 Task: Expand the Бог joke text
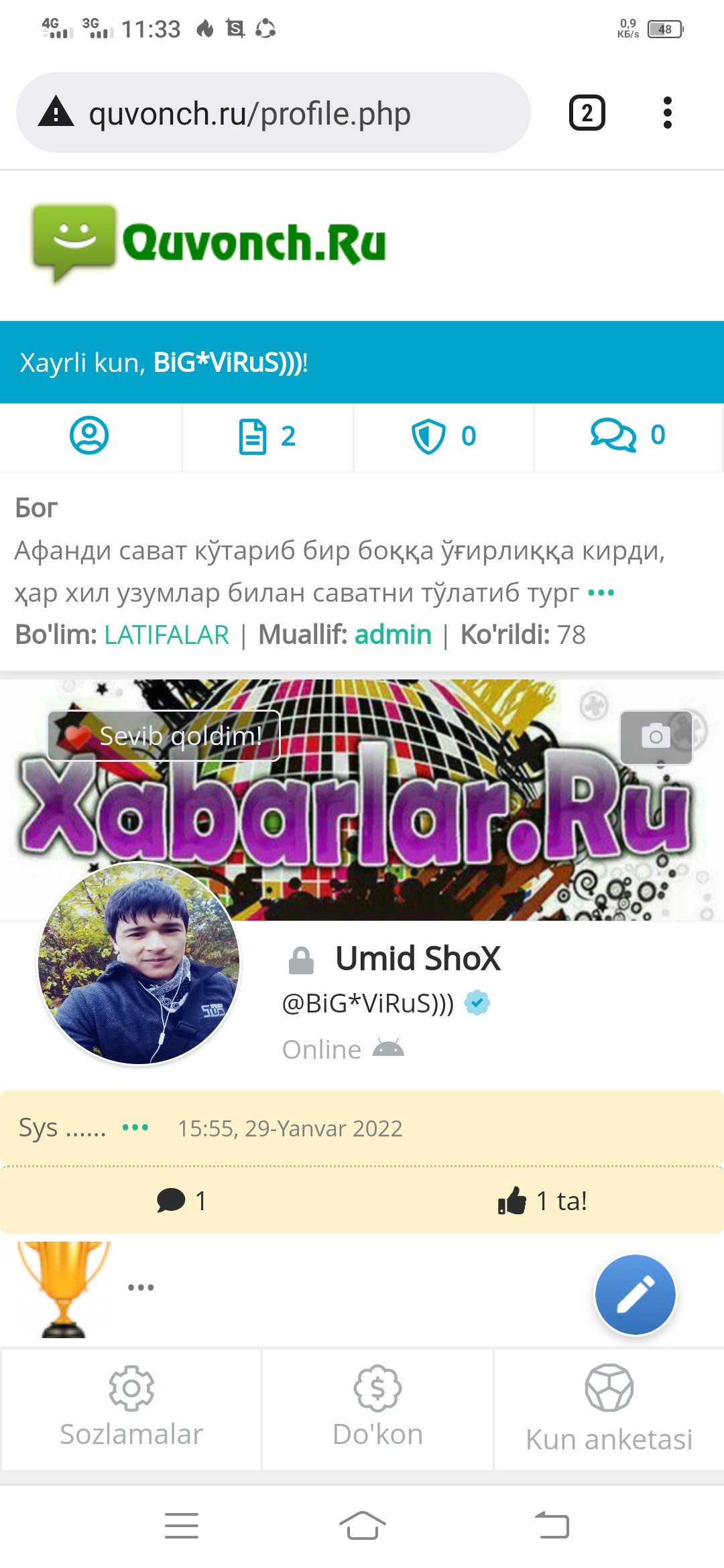point(601,593)
